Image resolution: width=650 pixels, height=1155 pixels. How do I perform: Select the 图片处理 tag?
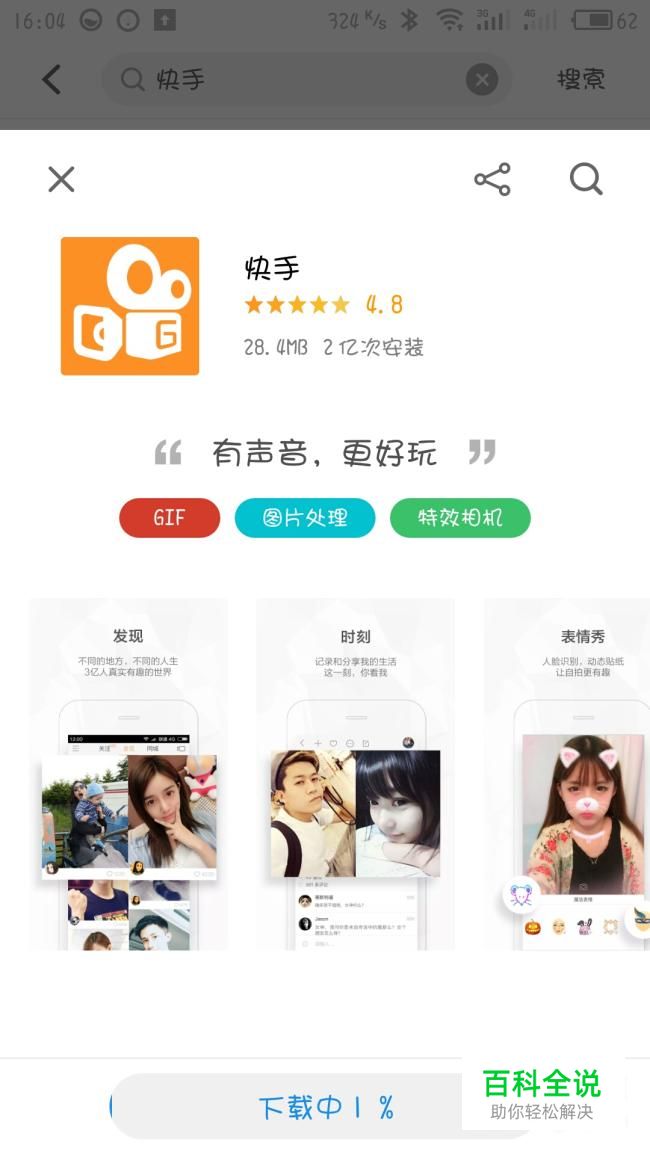coord(305,518)
